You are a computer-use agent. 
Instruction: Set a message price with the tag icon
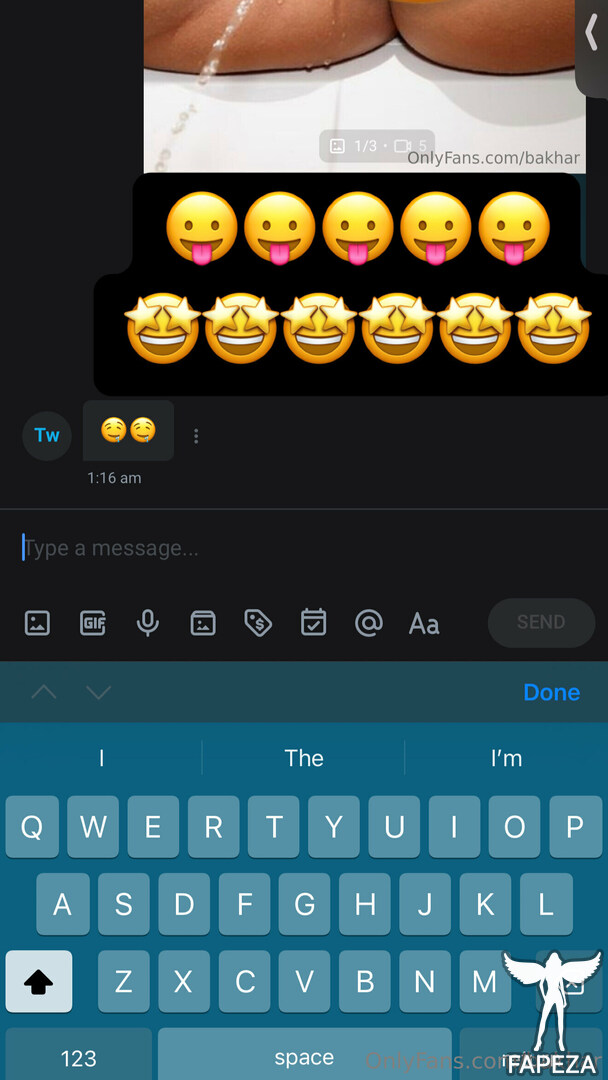[258, 623]
